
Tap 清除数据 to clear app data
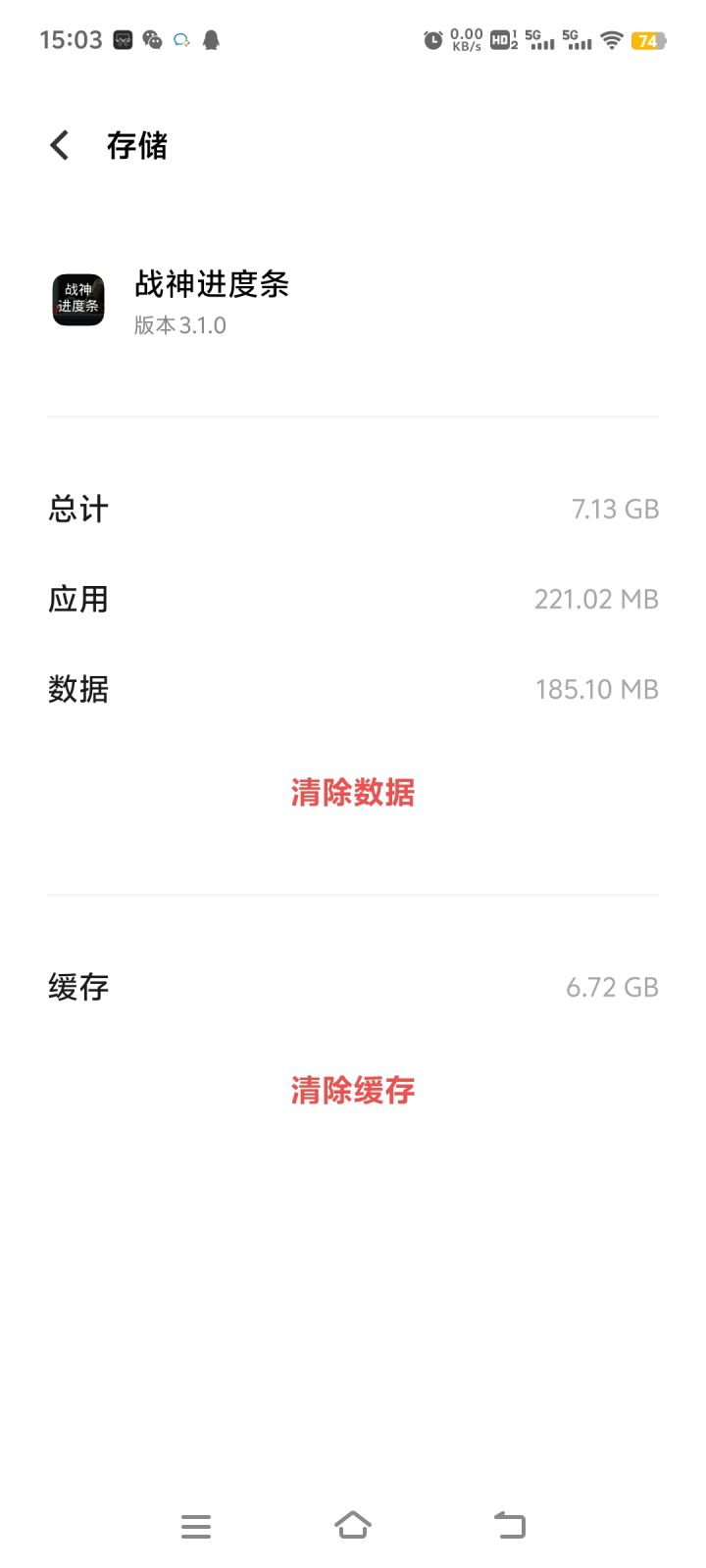(353, 792)
